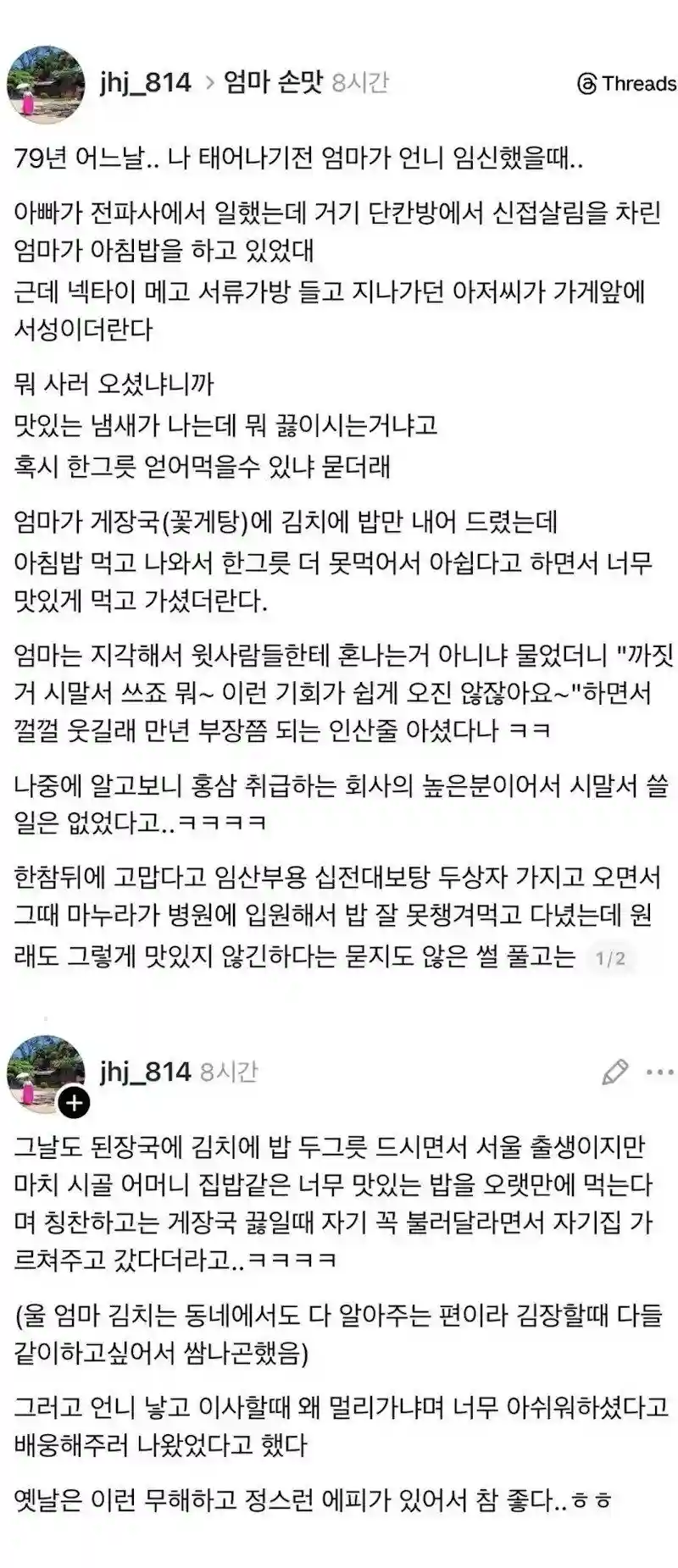Tap the 8시간 timestamp on the first post
This screenshot has height=1568, width=678.
(x=363, y=84)
